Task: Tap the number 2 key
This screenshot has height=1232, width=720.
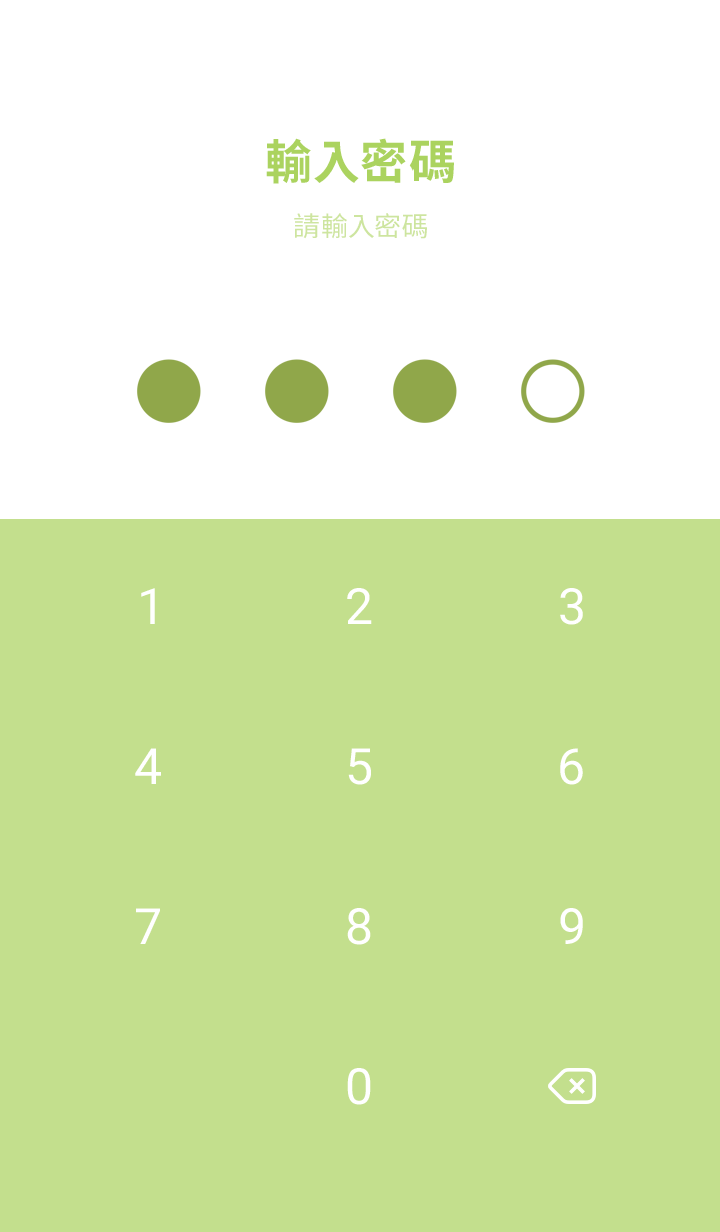Action: click(359, 607)
